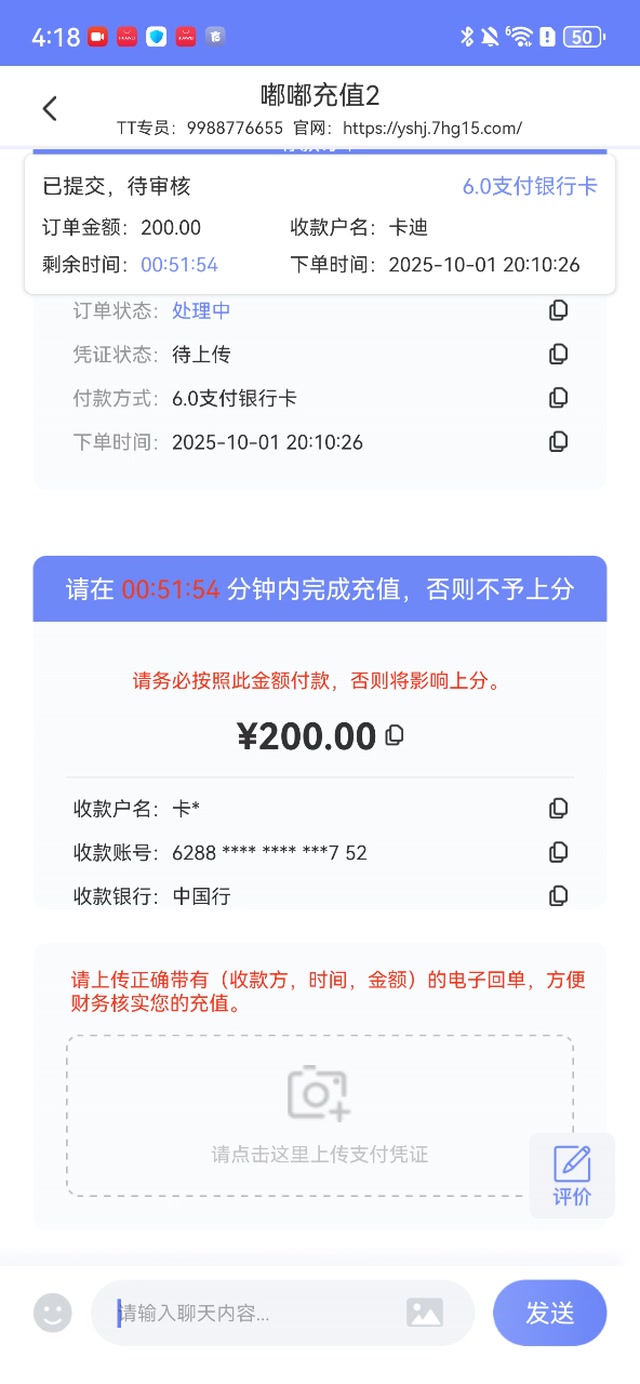Image resolution: width=640 pixels, height=1384 pixels.
Task: Attach an image in chat
Action: [425, 1313]
